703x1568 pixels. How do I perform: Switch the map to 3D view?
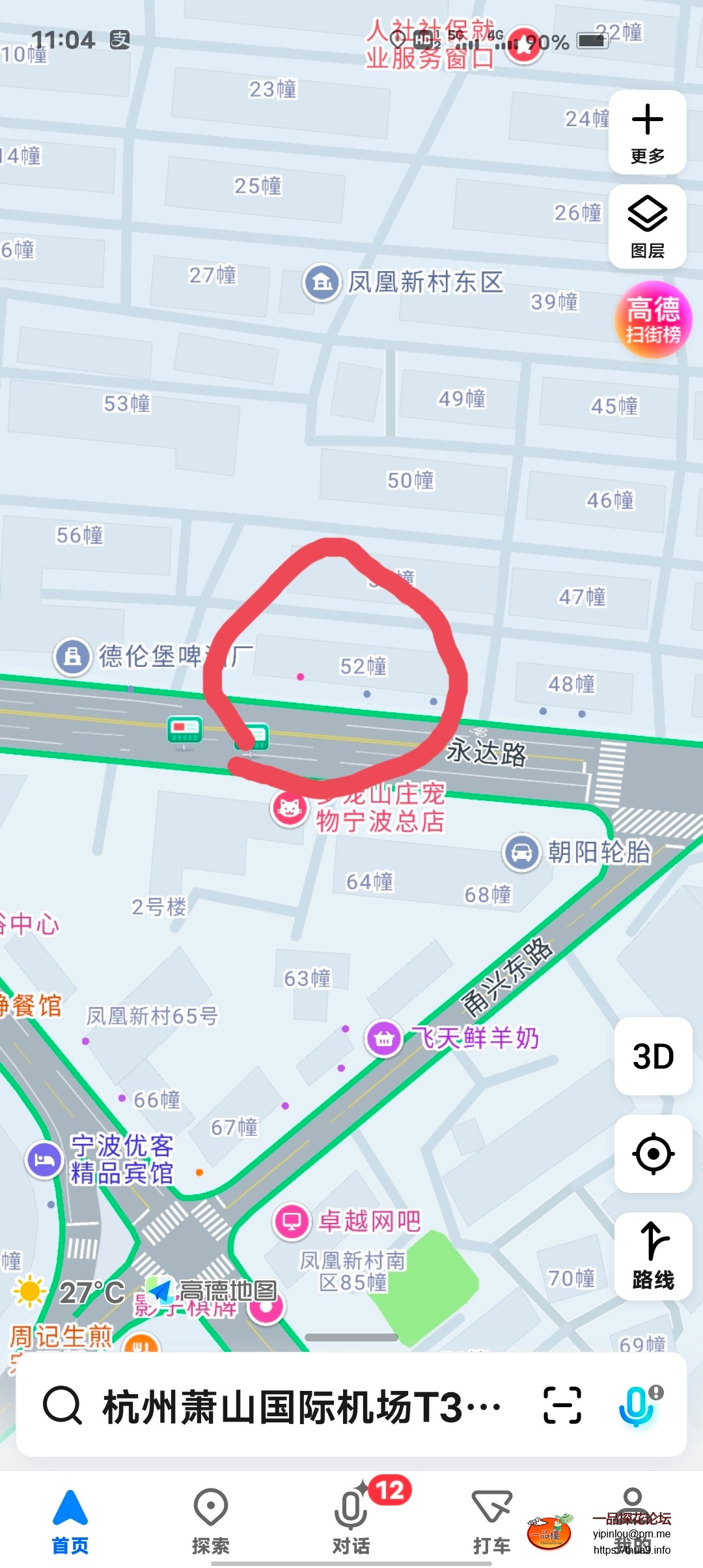(653, 1056)
